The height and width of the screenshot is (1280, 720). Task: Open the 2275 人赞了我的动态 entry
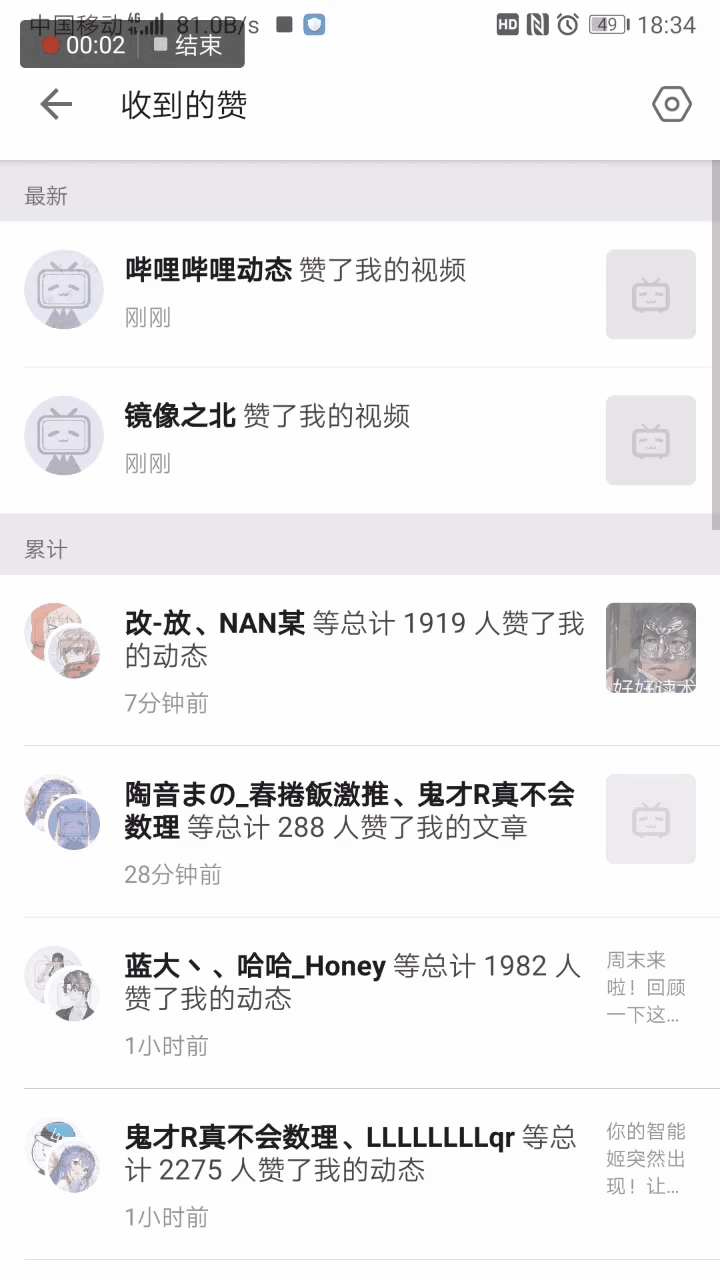coord(360,1174)
